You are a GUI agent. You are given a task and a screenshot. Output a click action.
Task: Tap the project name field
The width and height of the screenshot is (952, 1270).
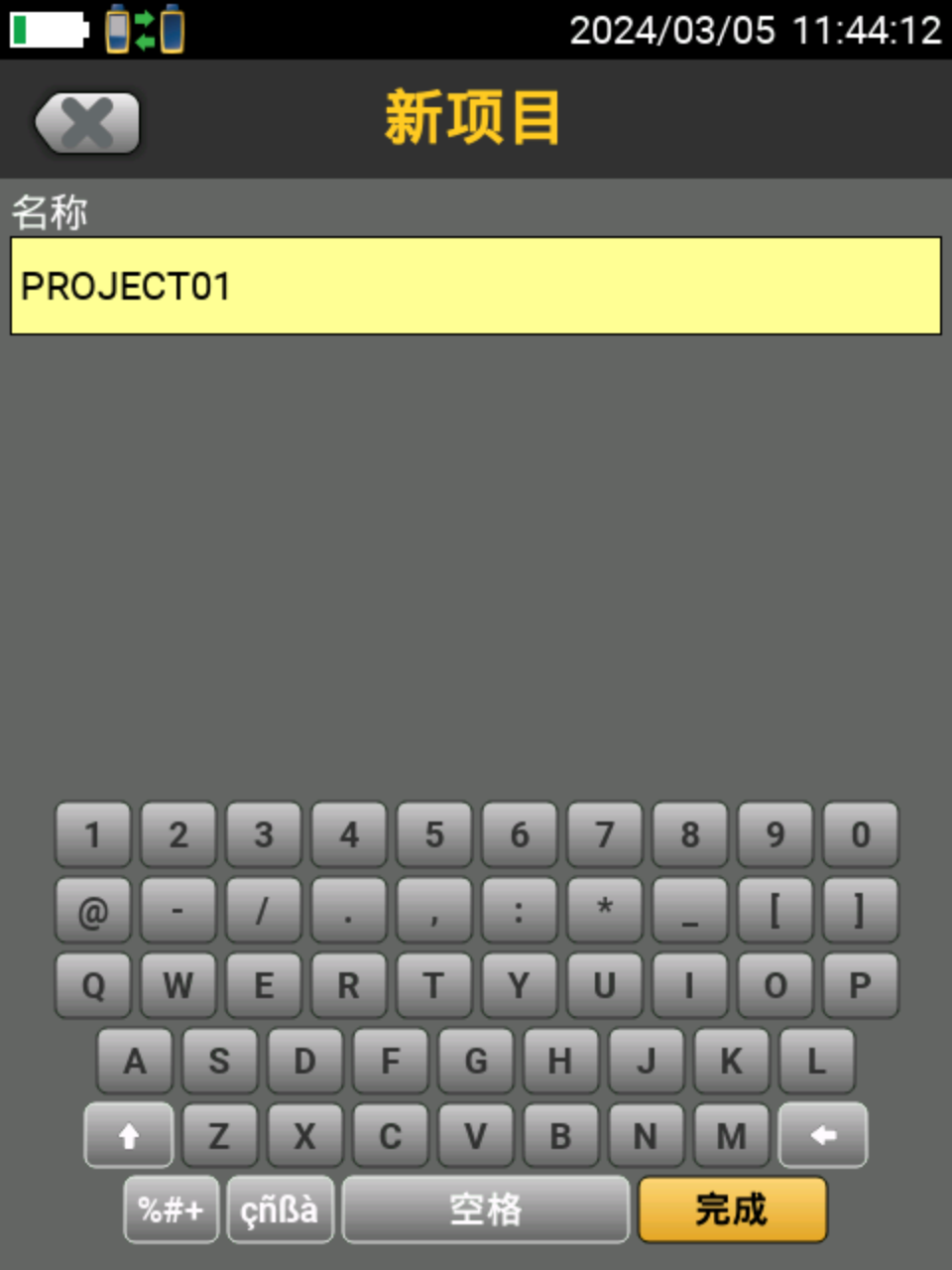point(475,286)
